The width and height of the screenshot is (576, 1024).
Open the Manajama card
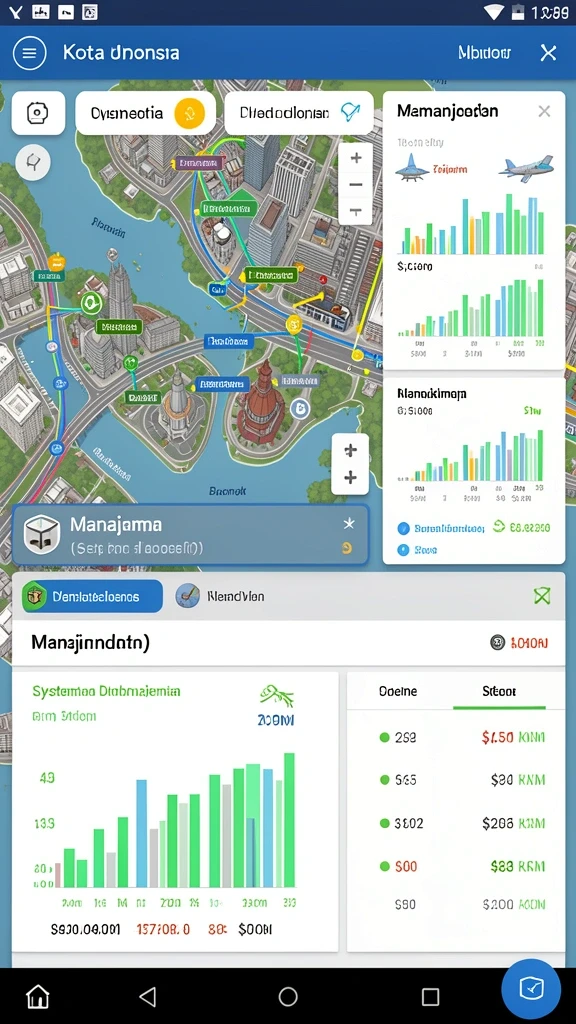[x=190, y=535]
